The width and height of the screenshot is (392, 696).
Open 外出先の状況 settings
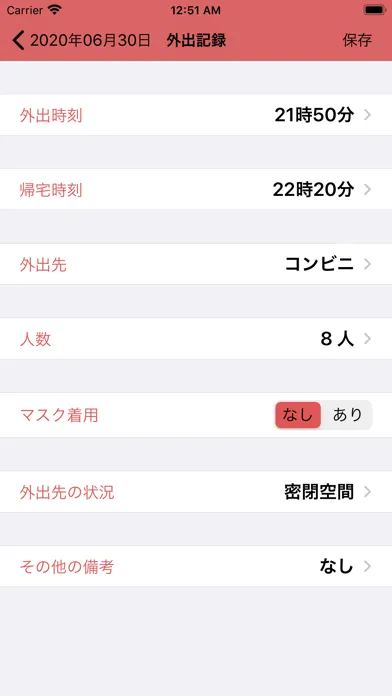pyautogui.click(x=196, y=492)
